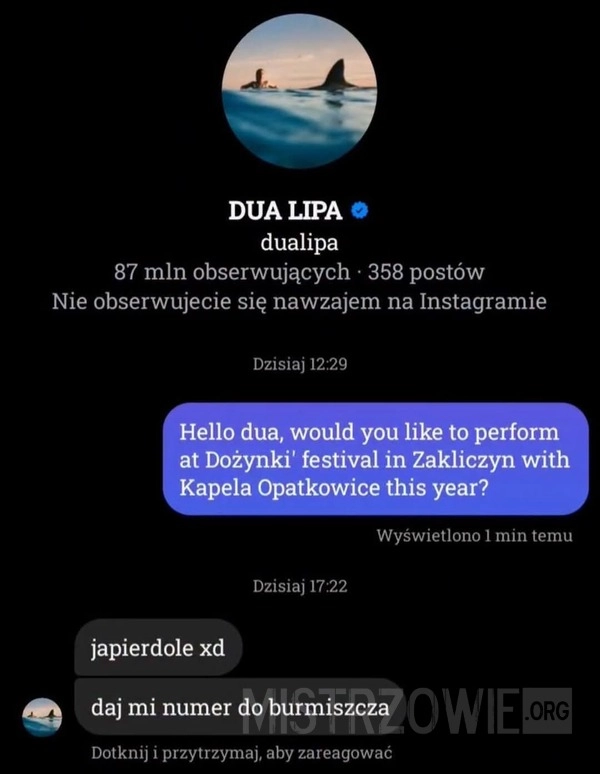Screen dimensions: 600x774
Task: Tap the small avatar beside the reply
Action: (42, 717)
